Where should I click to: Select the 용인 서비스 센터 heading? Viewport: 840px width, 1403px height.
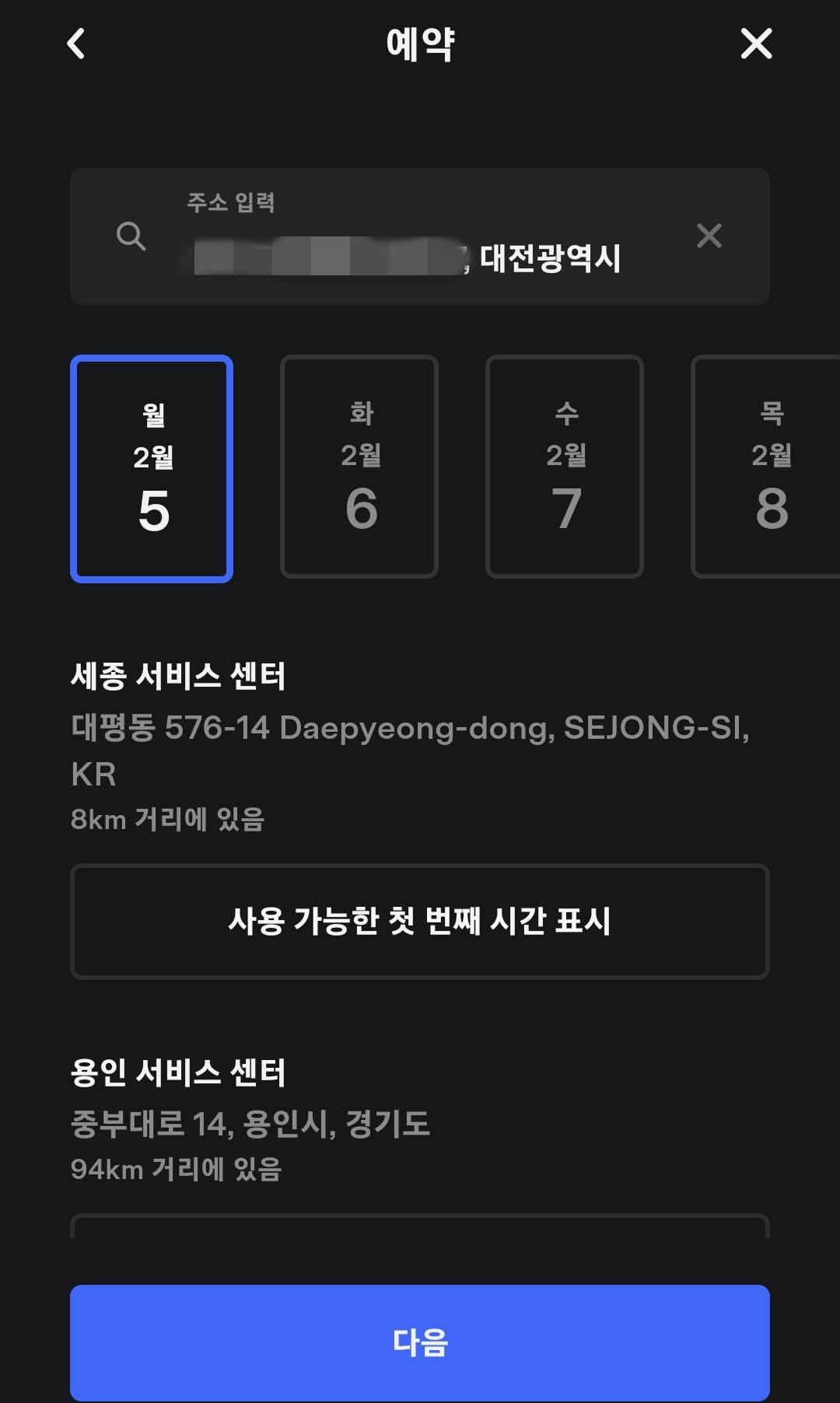pyautogui.click(x=180, y=1071)
